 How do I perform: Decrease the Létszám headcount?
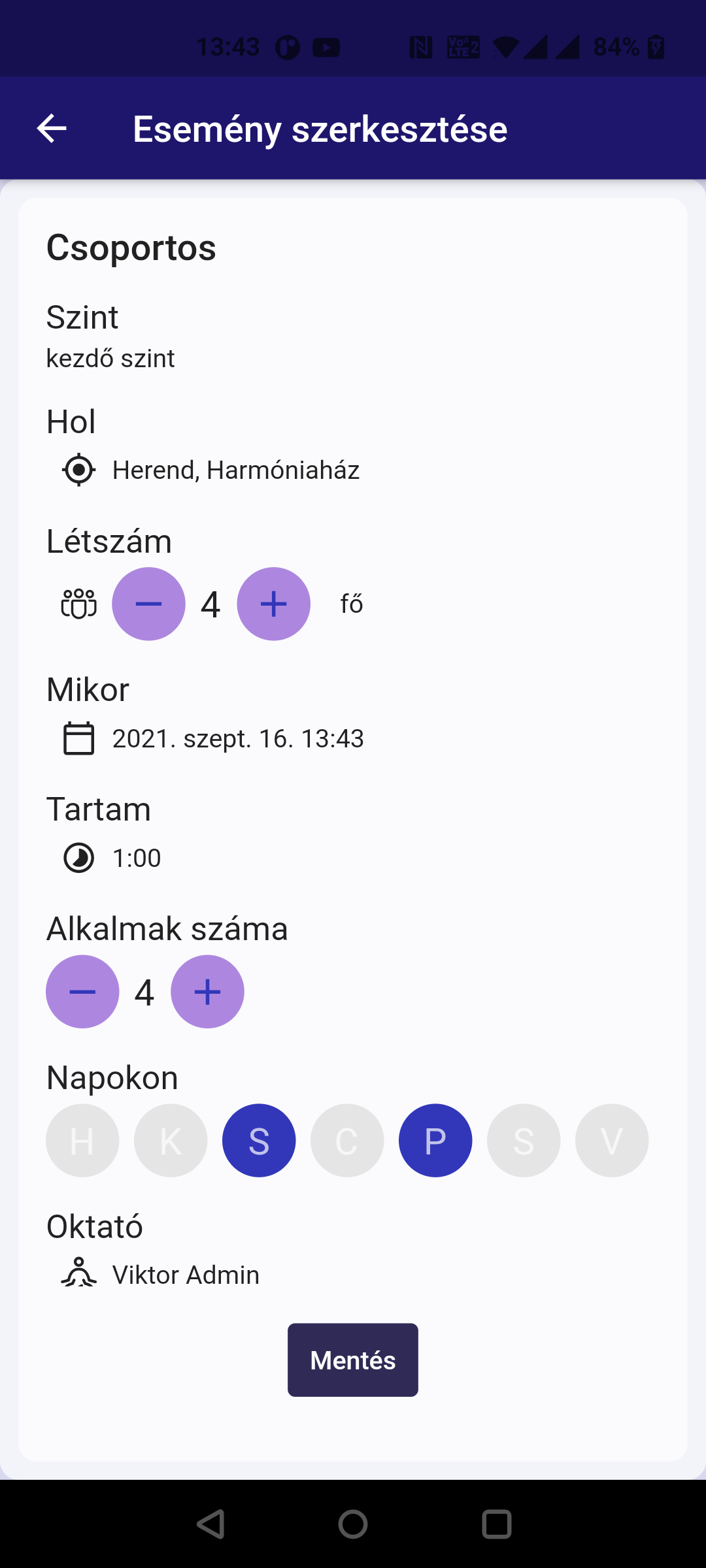148,604
